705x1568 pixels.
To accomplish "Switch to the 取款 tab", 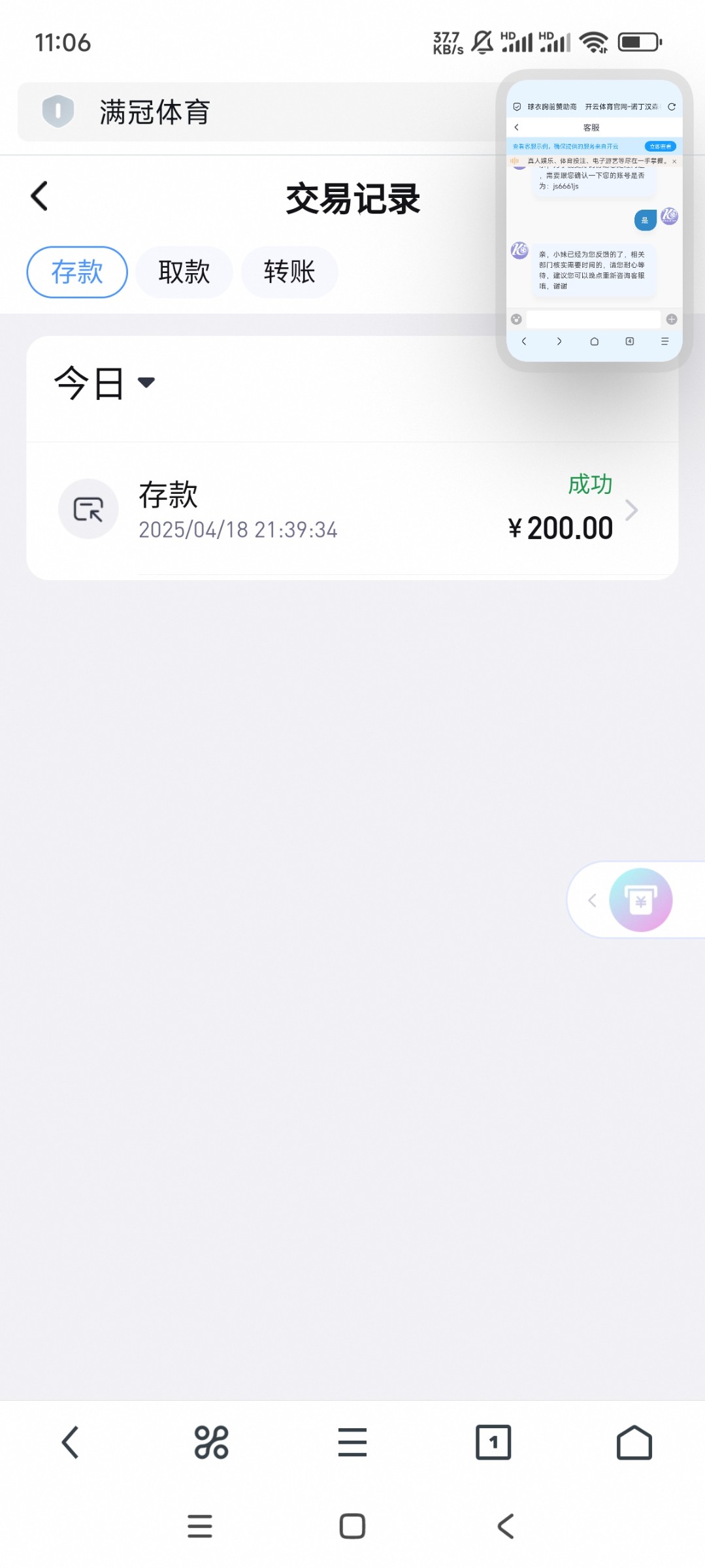I will (184, 272).
